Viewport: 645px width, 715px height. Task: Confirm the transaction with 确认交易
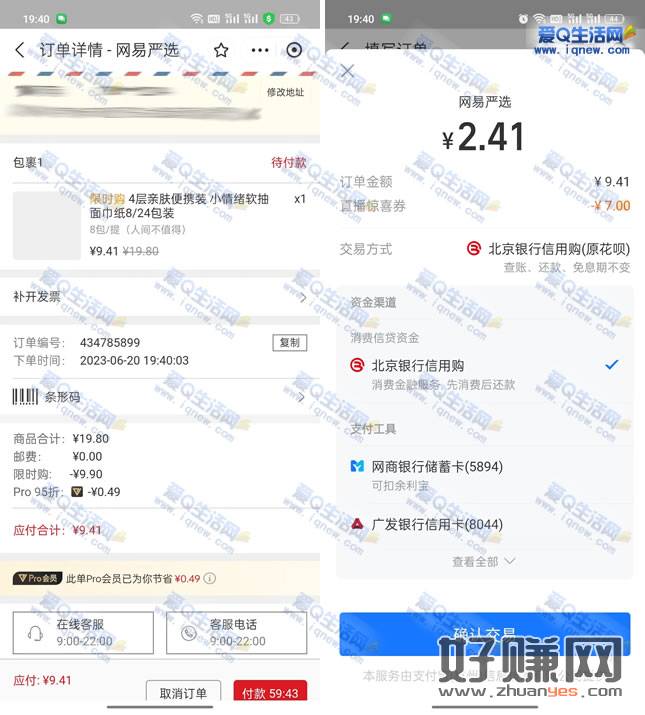click(484, 633)
